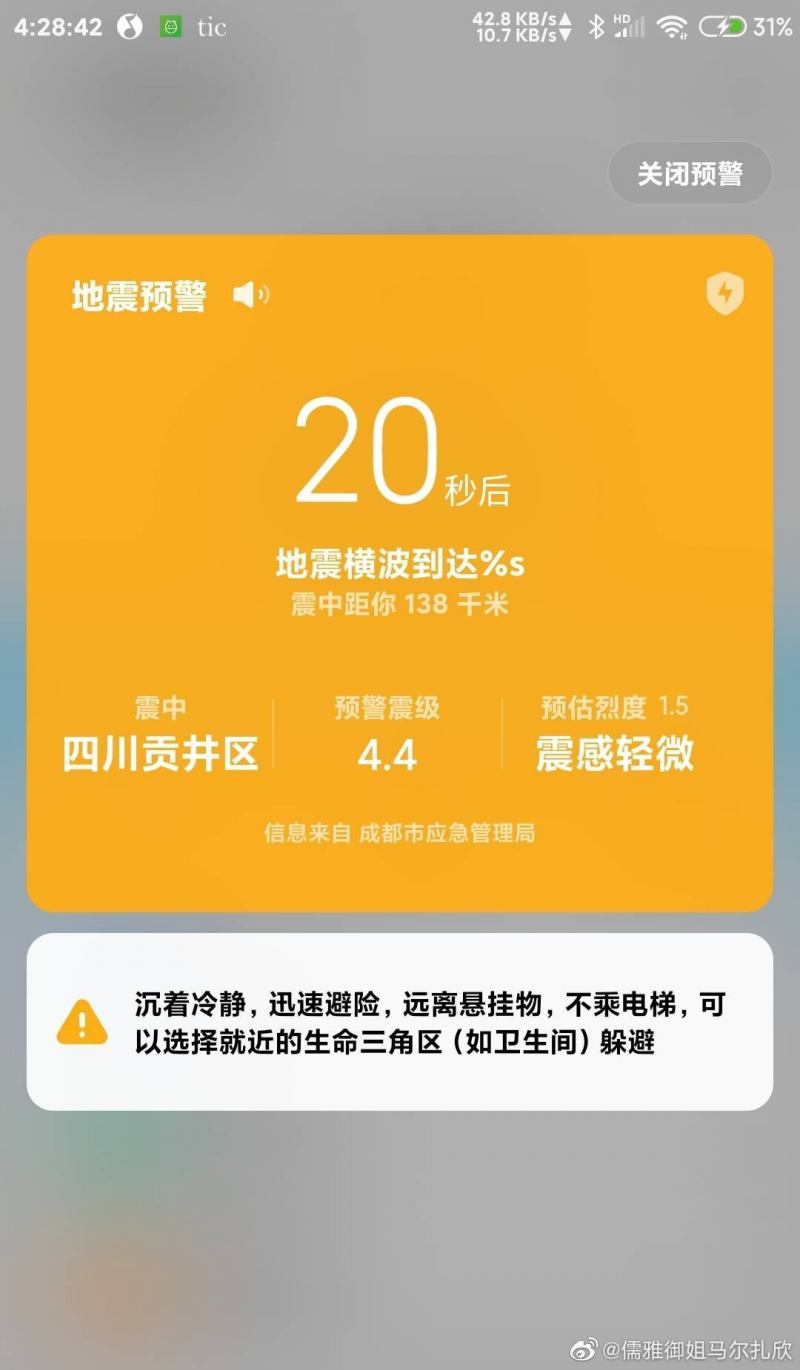Tap the safety instructions card
Viewport: 800px width, 1370px height.
click(400, 1020)
